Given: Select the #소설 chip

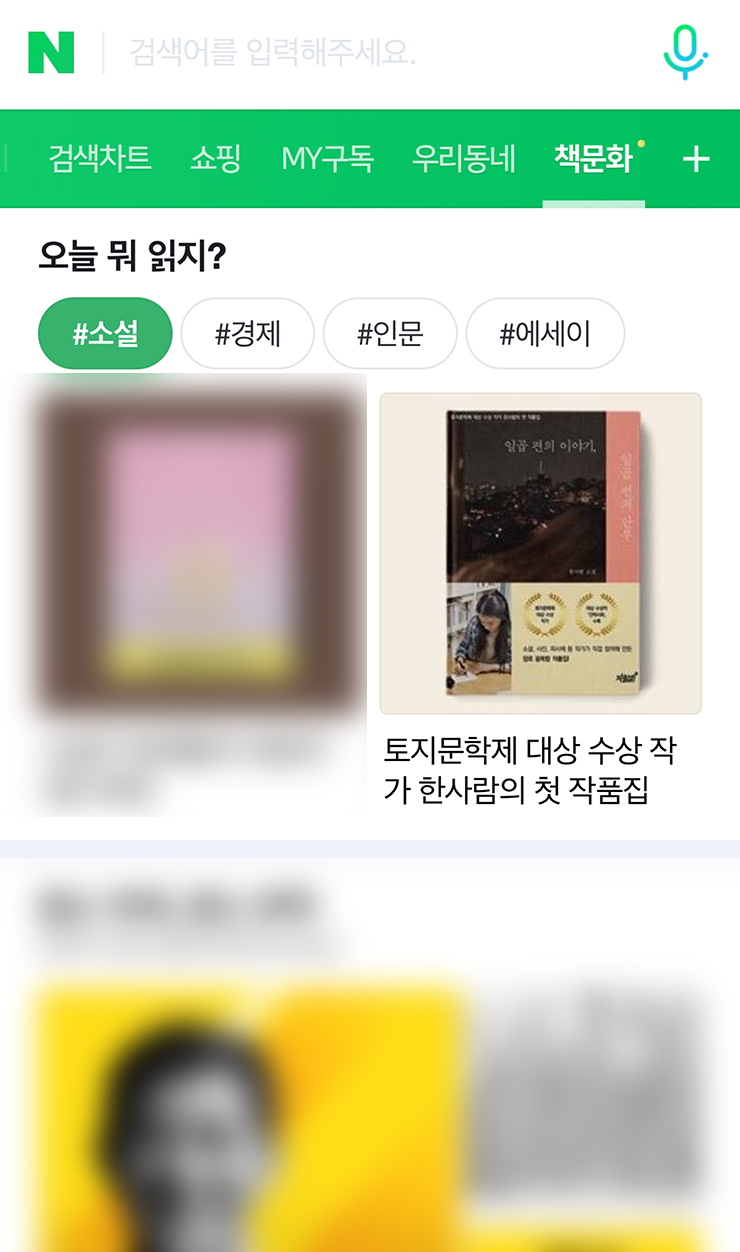Looking at the screenshot, I should click(x=105, y=333).
